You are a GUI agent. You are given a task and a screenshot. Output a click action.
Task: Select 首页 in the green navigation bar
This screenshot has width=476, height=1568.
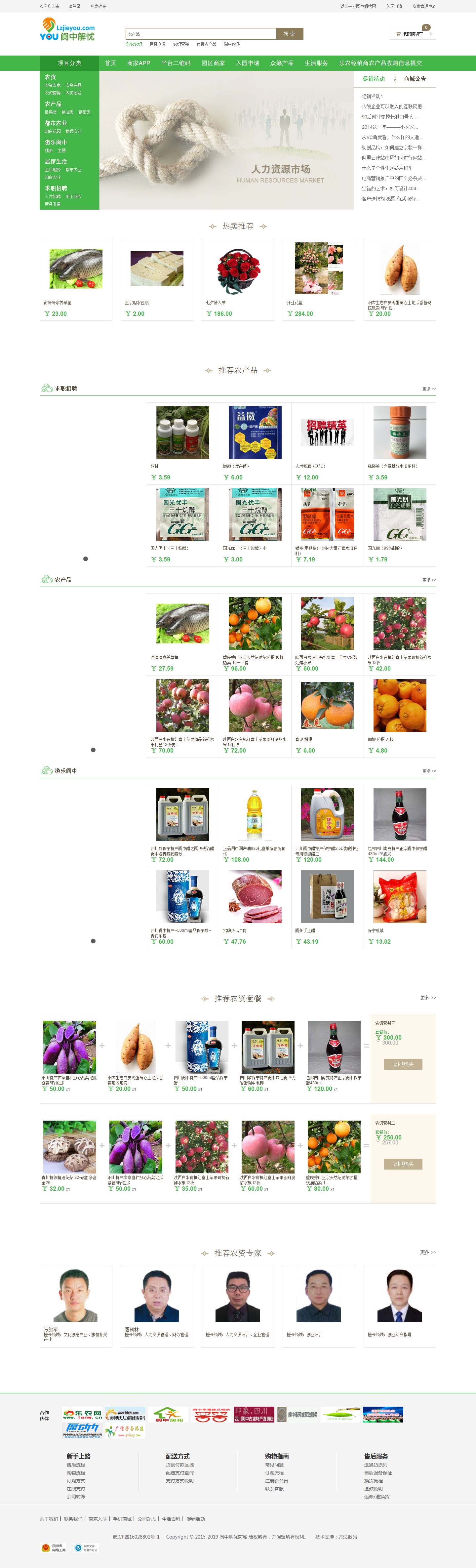[x=110, y=63]
